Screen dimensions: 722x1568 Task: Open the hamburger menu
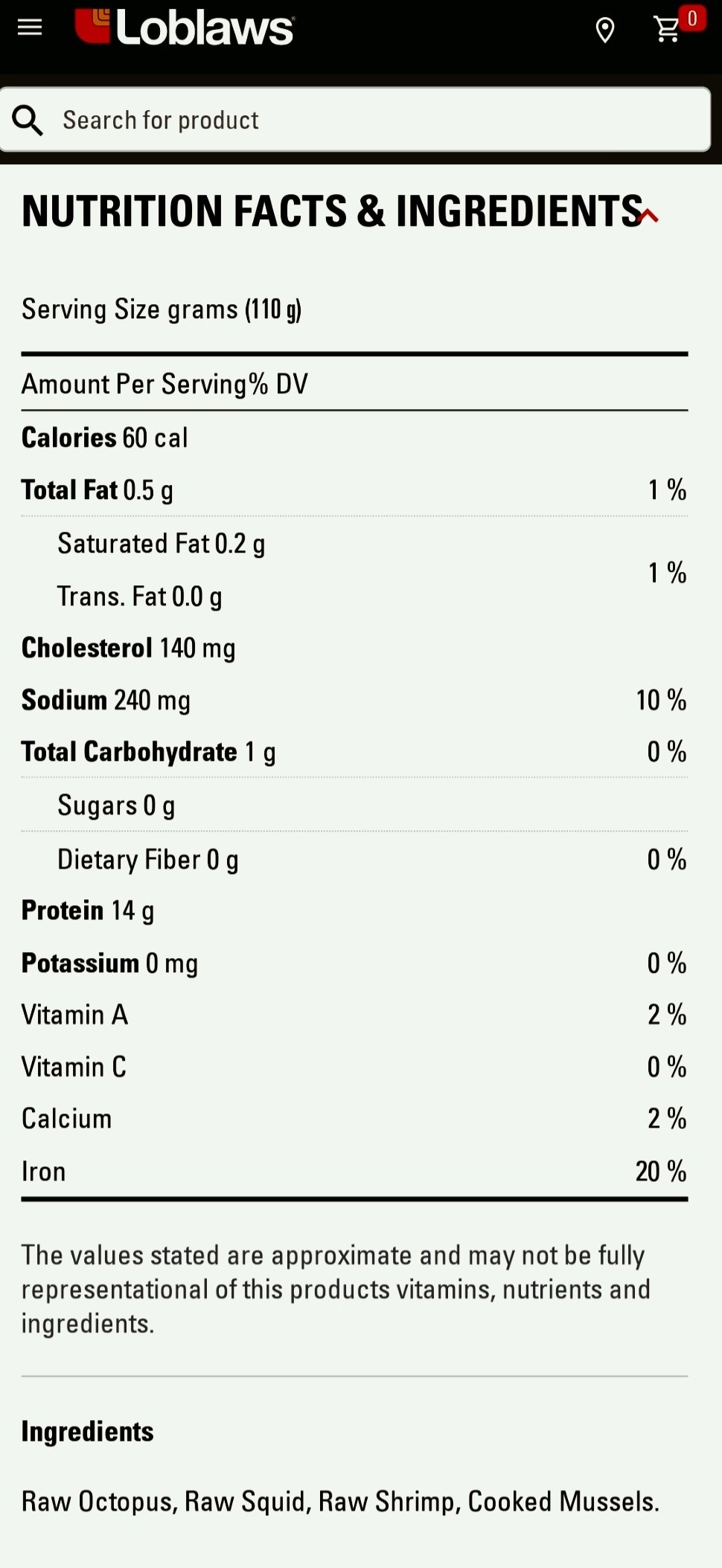click(x=30, y=28)
